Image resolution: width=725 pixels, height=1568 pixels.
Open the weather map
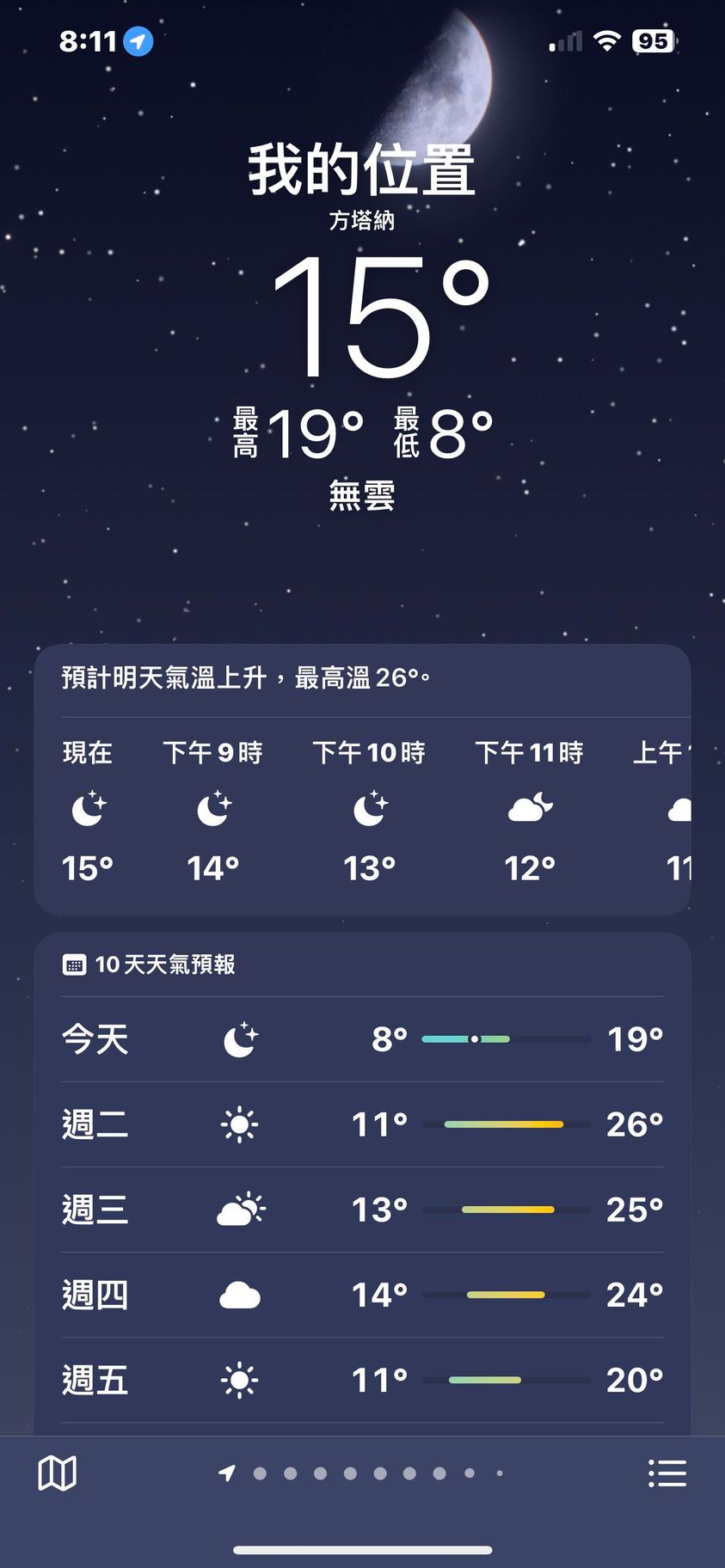58,1473
